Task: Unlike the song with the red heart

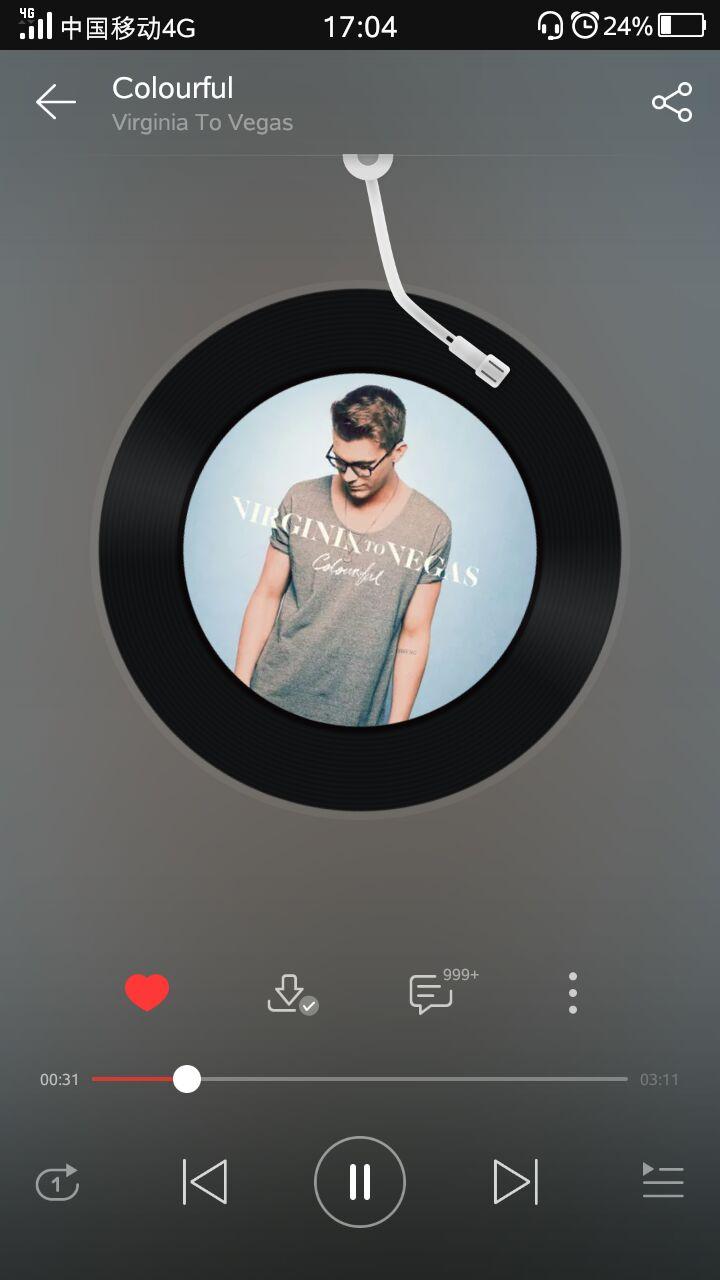Action: pyautogui.click(x=147, y=993)
